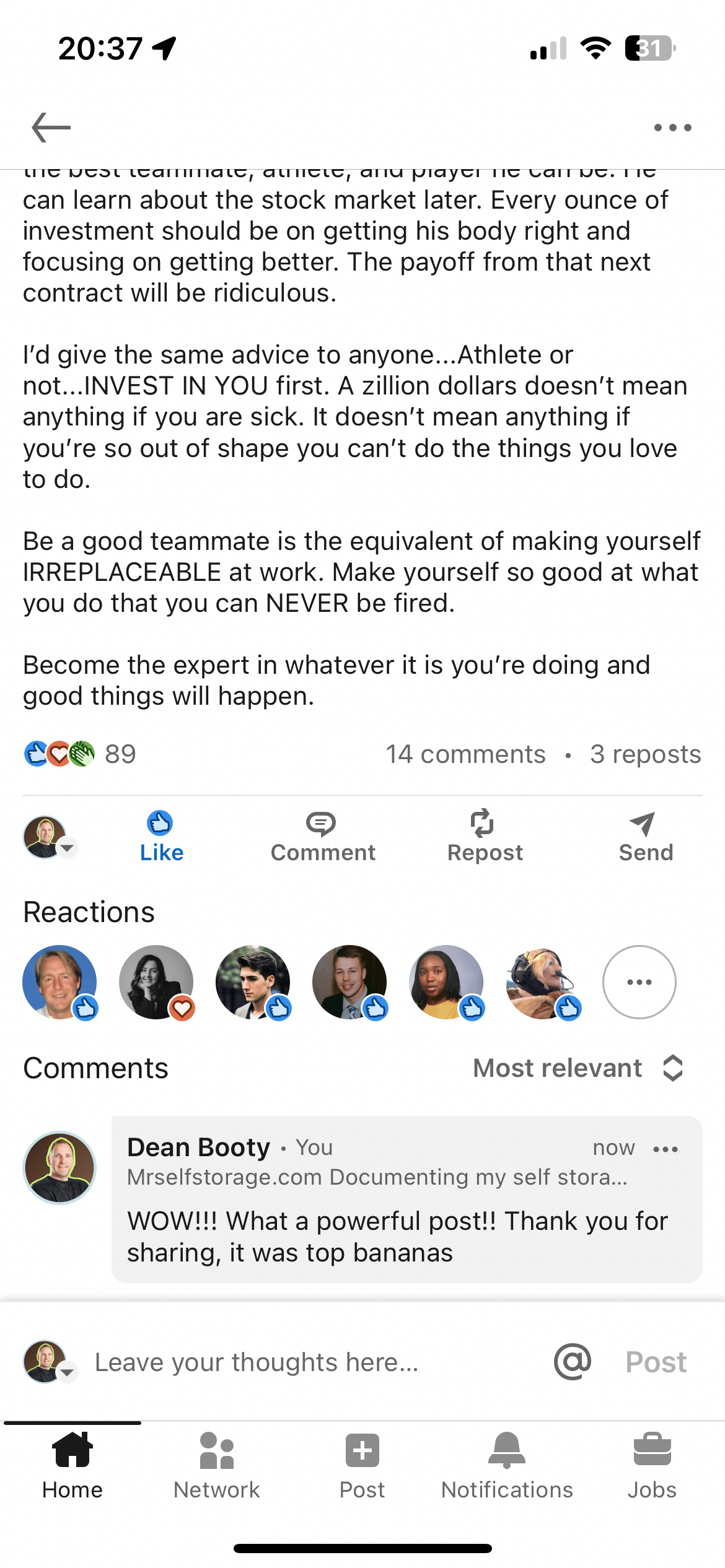The height and width of the screenshot is (1568, 725).
Task: Mention someone using the @ icon
Action: coord(572,1362)
